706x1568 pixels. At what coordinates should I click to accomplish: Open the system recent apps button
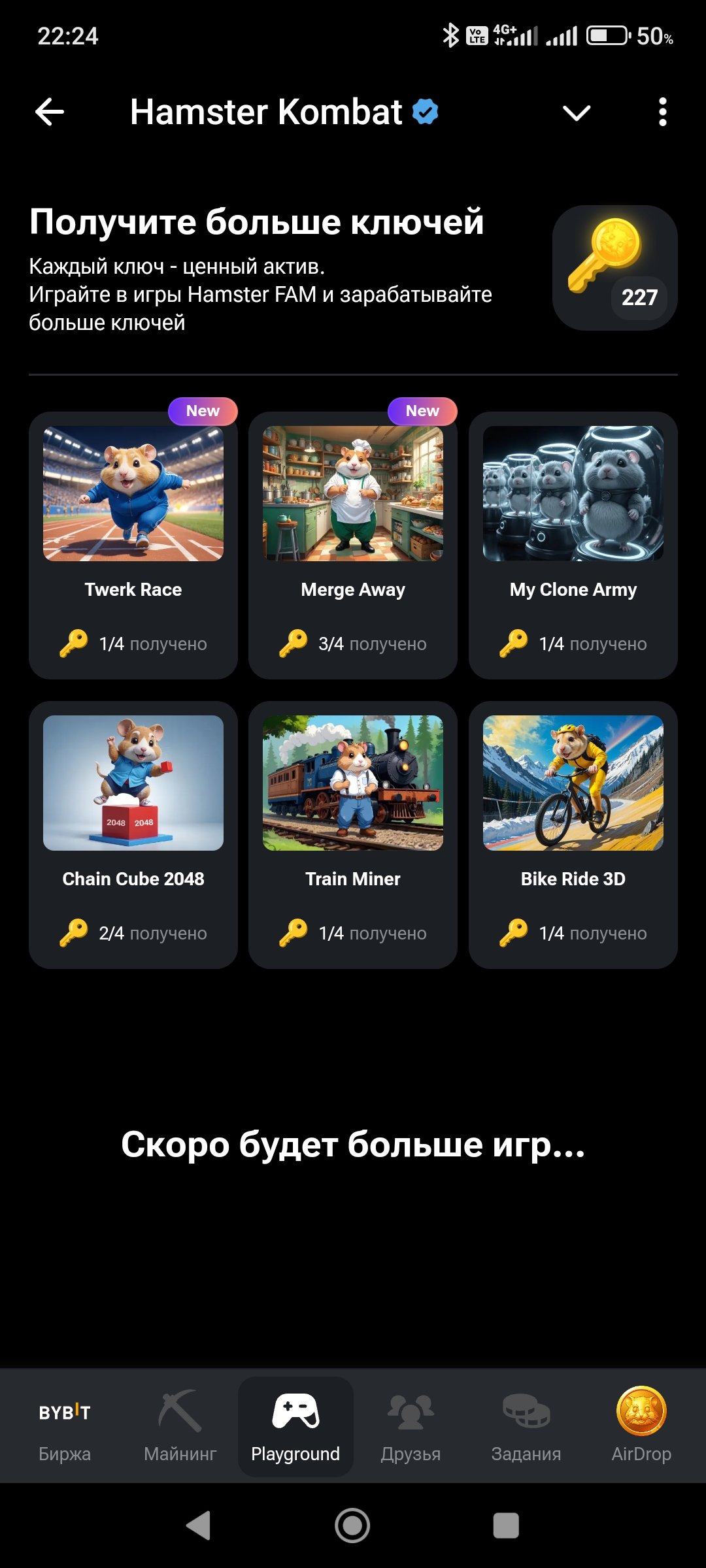click(505, 1526)
